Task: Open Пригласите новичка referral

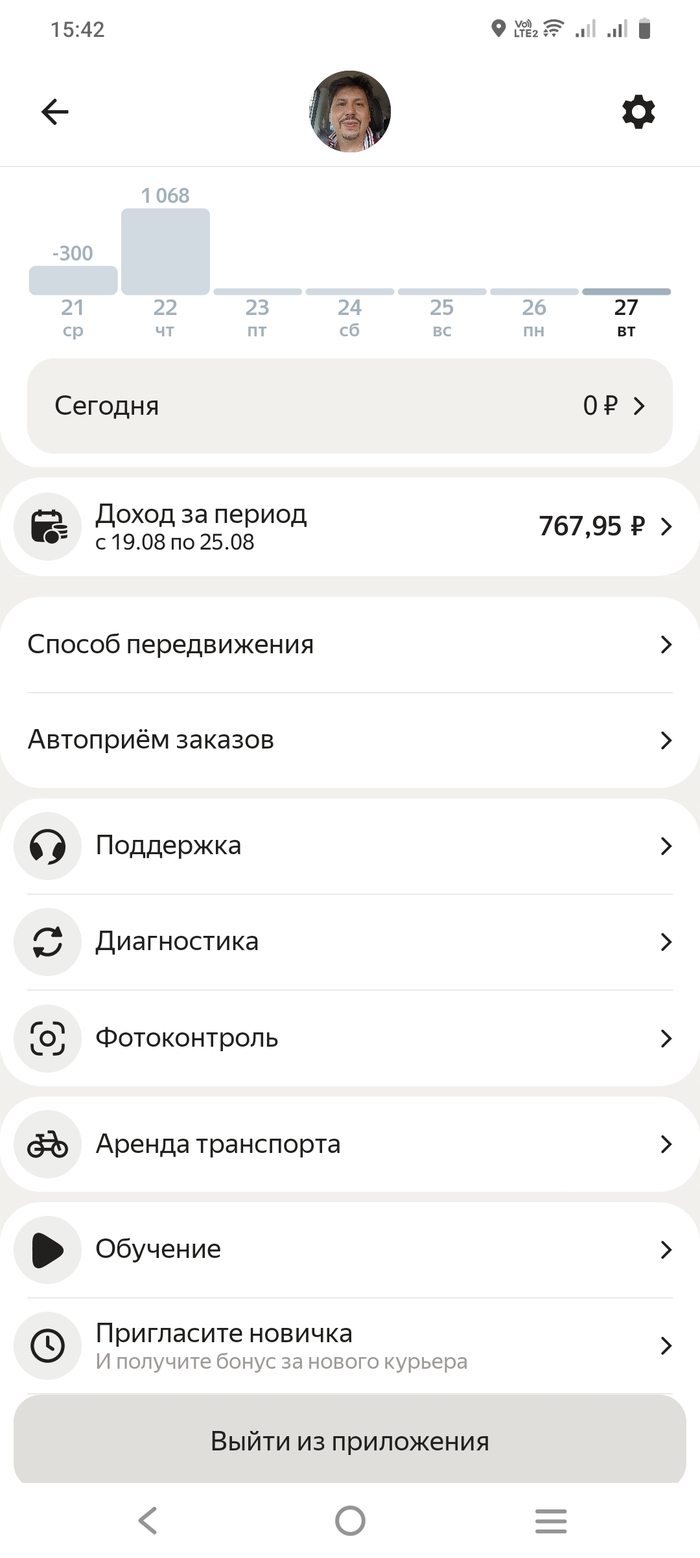Action: (349, 1346)
